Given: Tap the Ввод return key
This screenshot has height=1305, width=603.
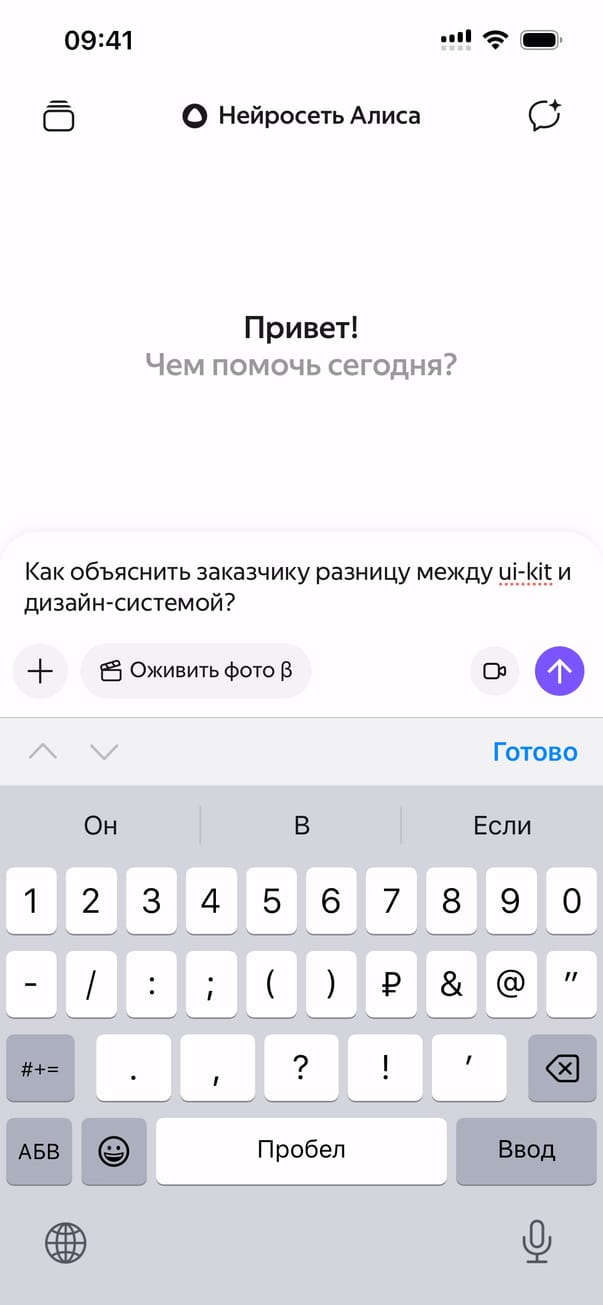Looking at the screenshot, I should 526,1151.
